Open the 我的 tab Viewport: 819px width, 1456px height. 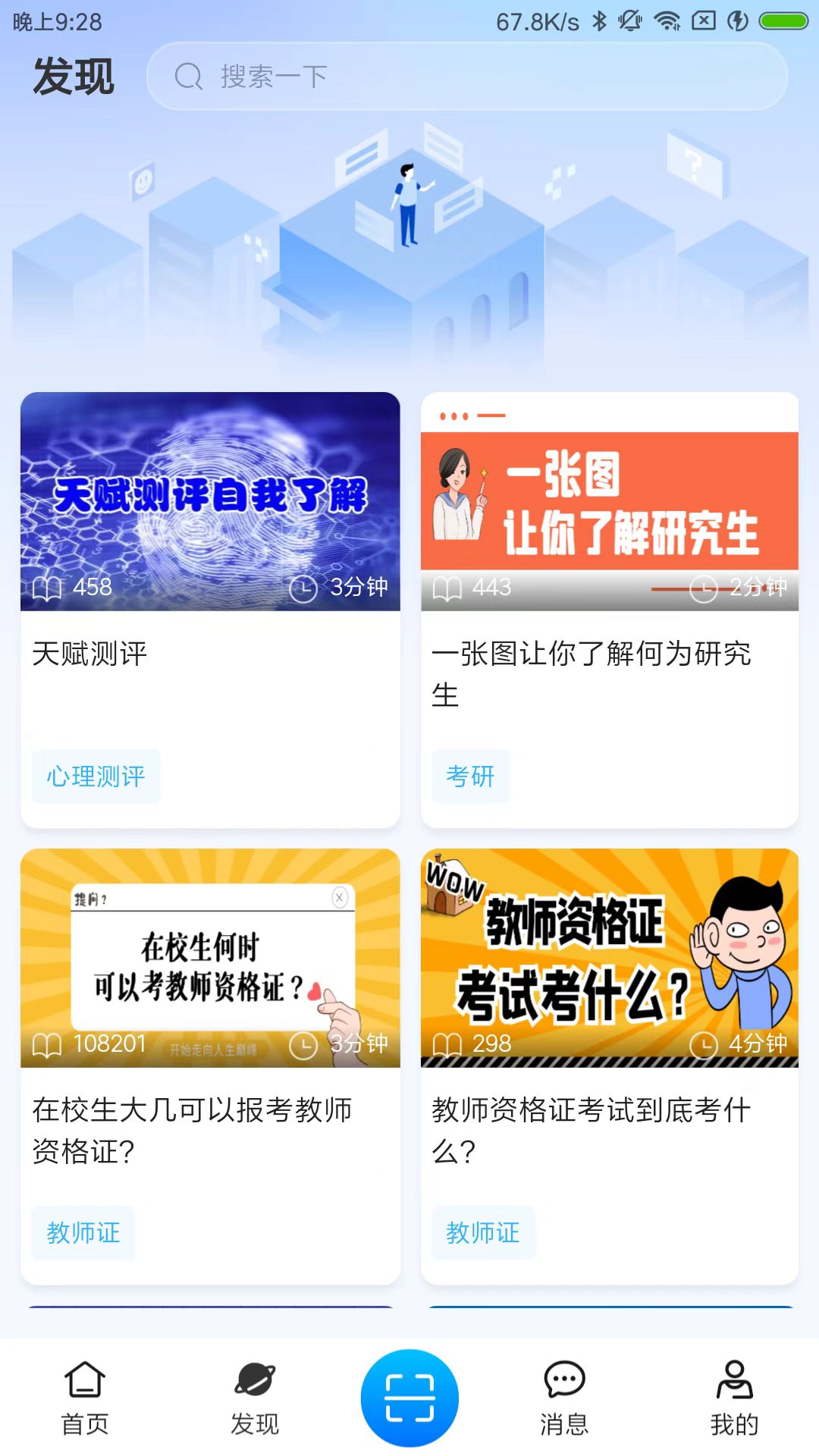(734, 1398)
